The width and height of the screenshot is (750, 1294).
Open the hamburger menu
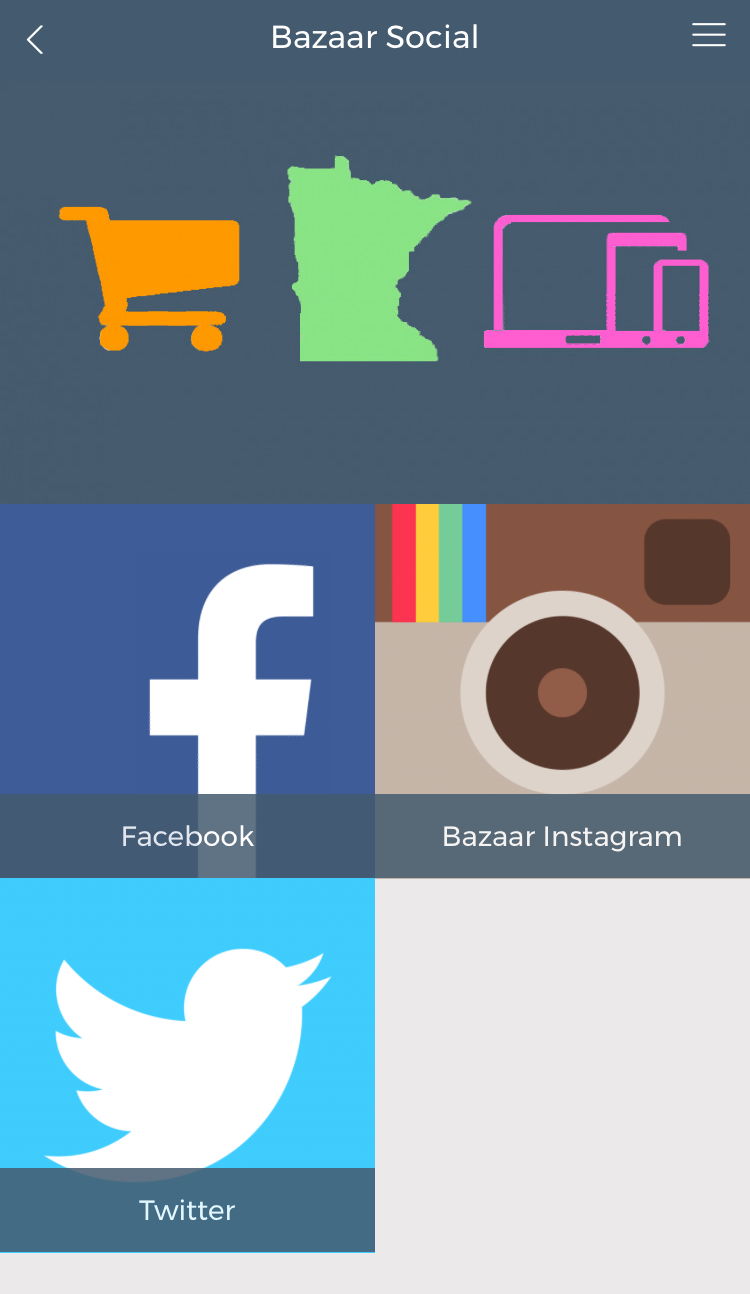(x=709, y=35)
